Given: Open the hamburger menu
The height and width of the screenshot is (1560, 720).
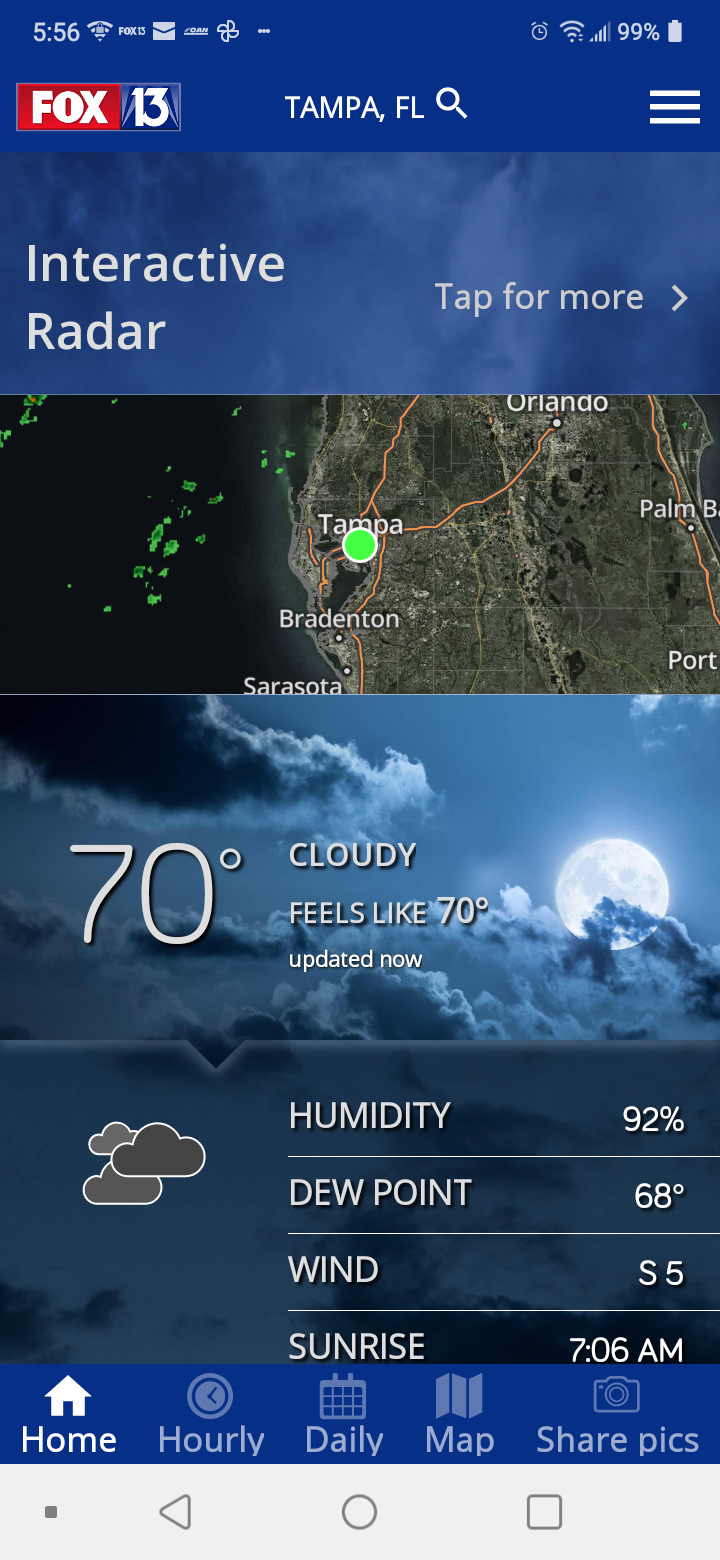Looking at the screenshot, I should pos(674,107).
